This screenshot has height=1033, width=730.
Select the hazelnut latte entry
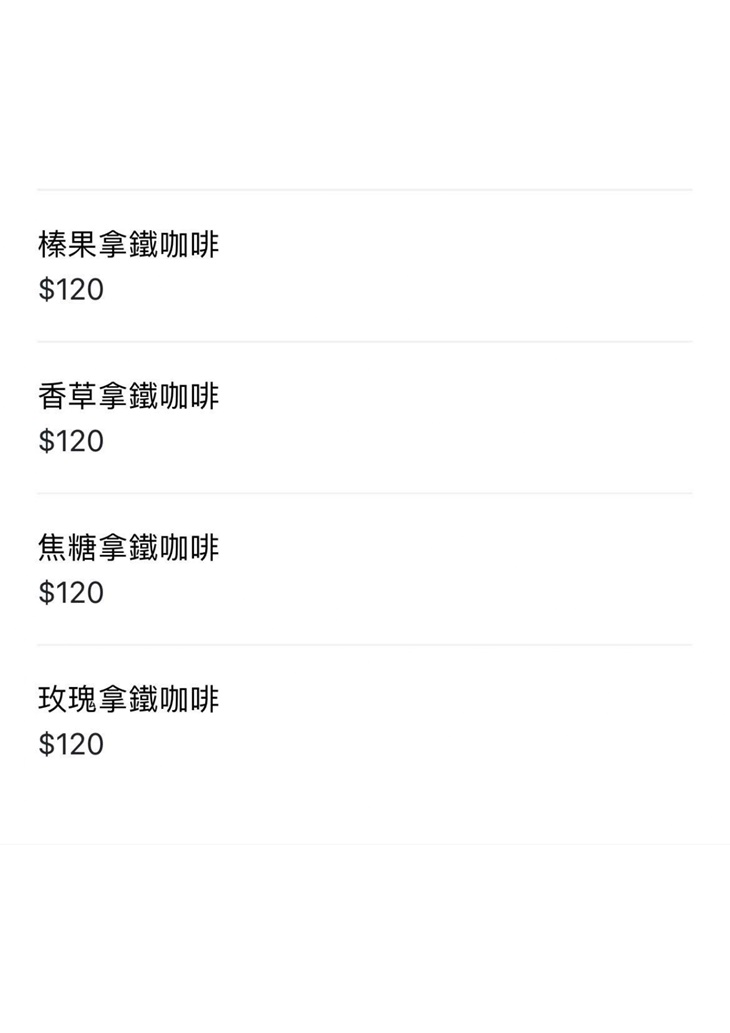[x=127, y=241]
